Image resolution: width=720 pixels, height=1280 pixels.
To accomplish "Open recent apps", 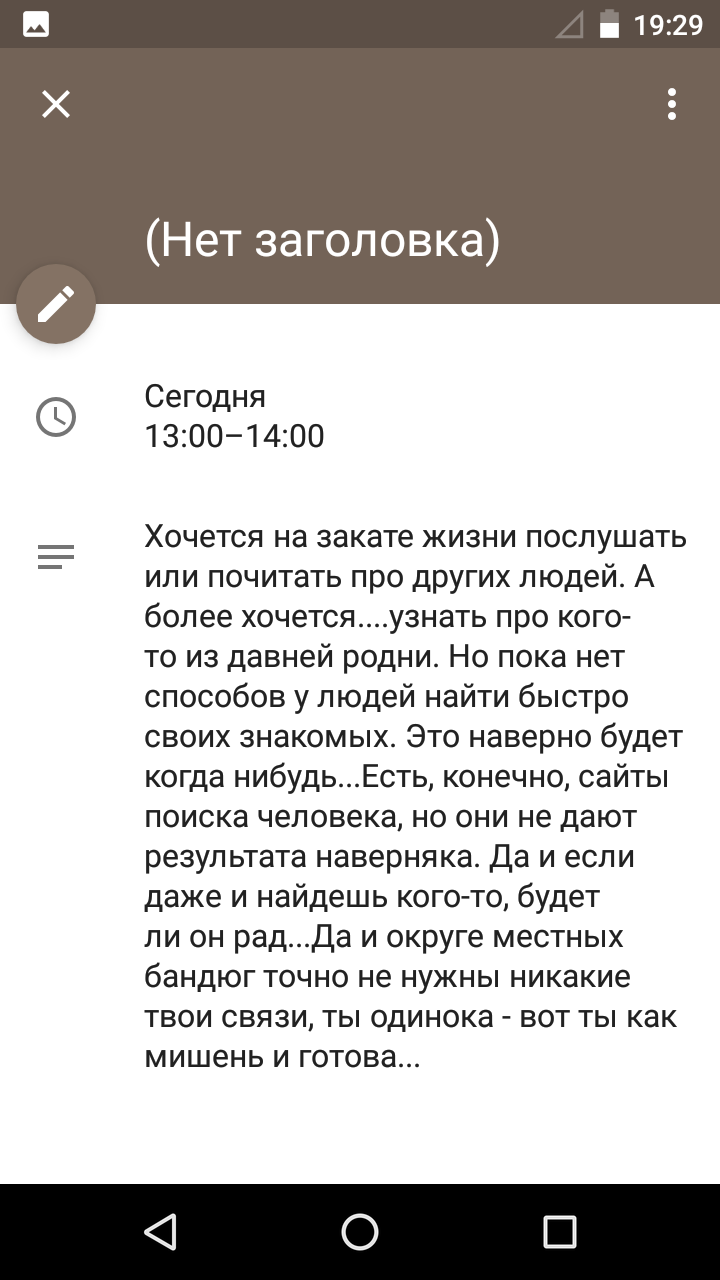I will click(x=560, y=1232).
